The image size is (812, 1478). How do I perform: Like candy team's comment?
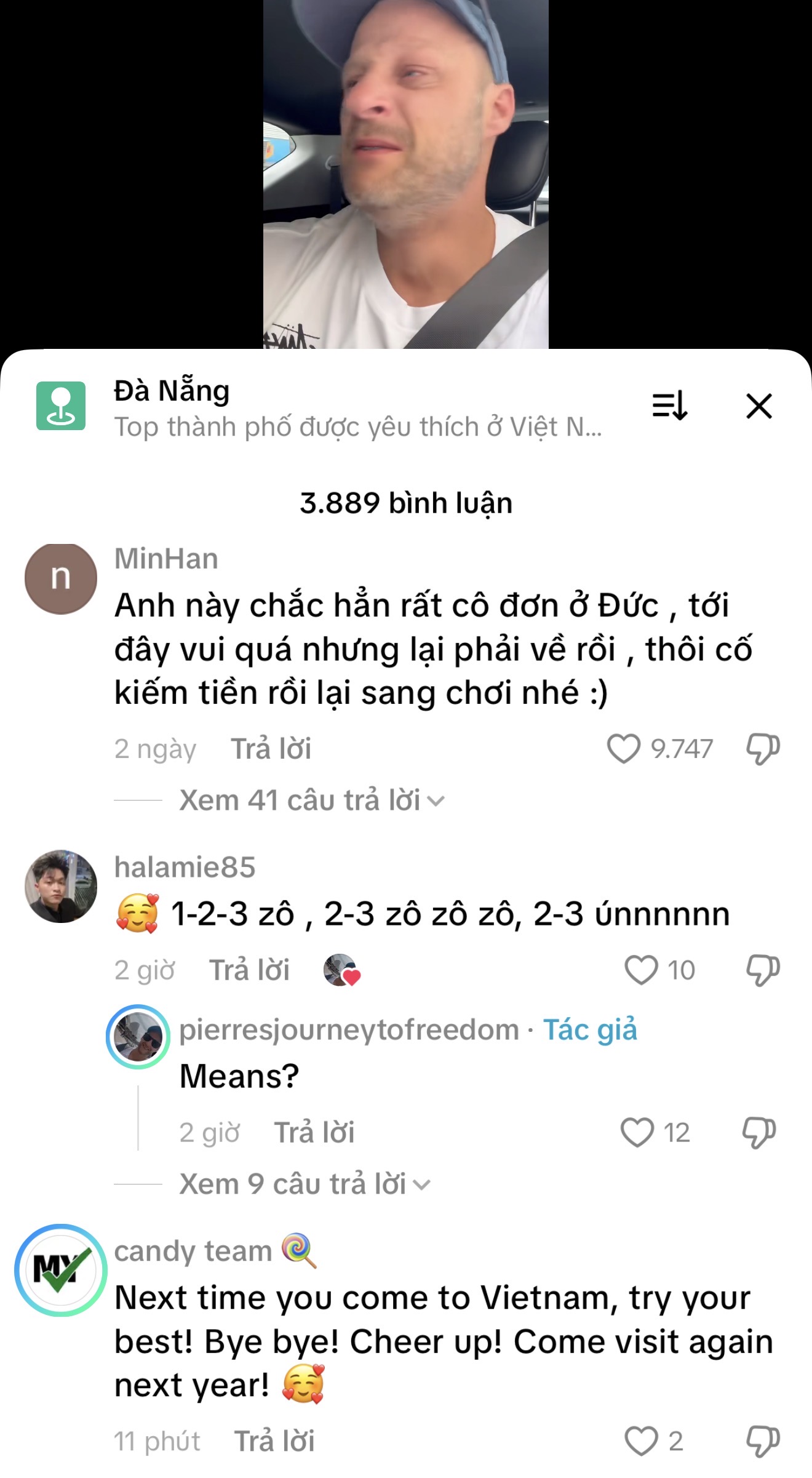click(640, 1440)
